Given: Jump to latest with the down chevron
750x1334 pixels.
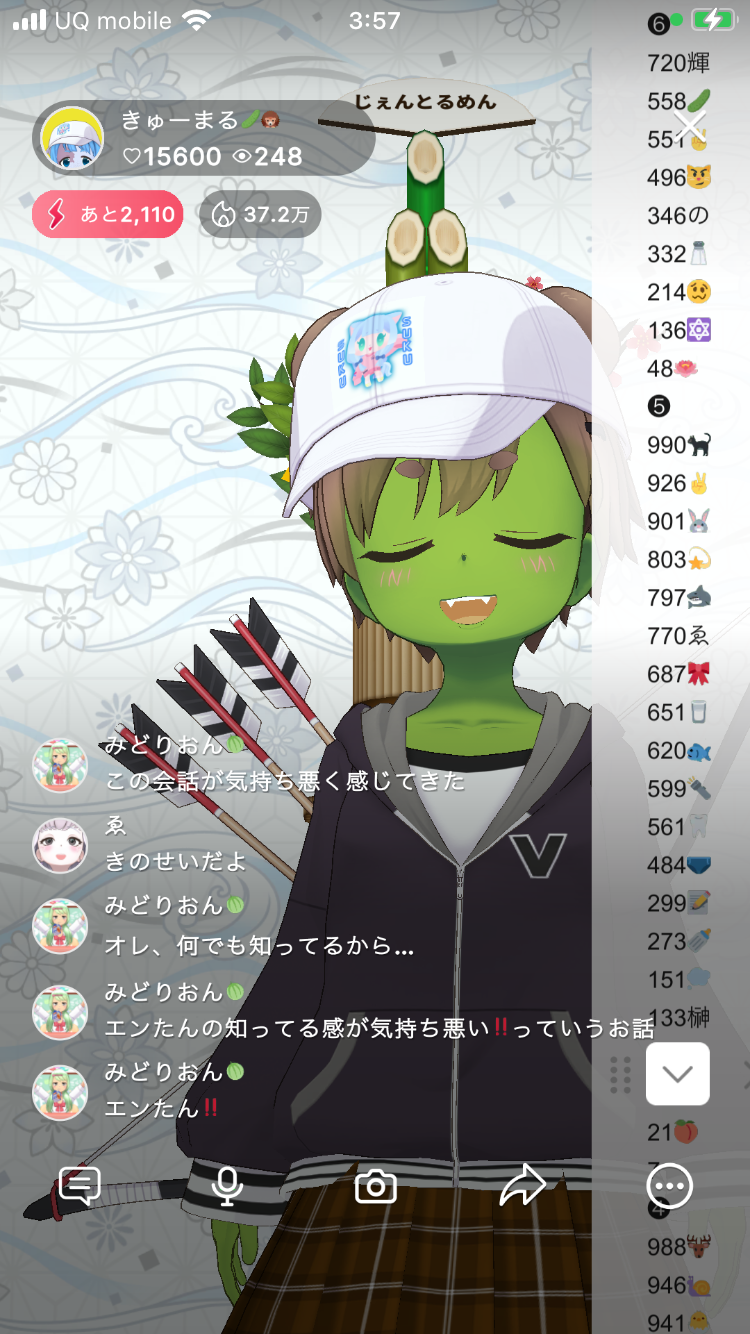Looking at the screenshot, I should (x=678, y=1074).
